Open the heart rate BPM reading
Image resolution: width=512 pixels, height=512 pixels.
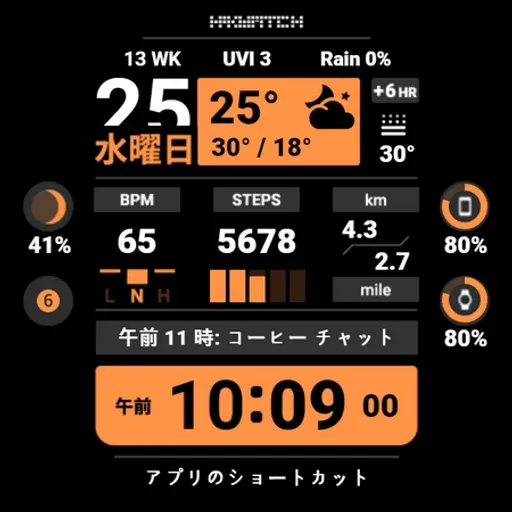[137, 245]
